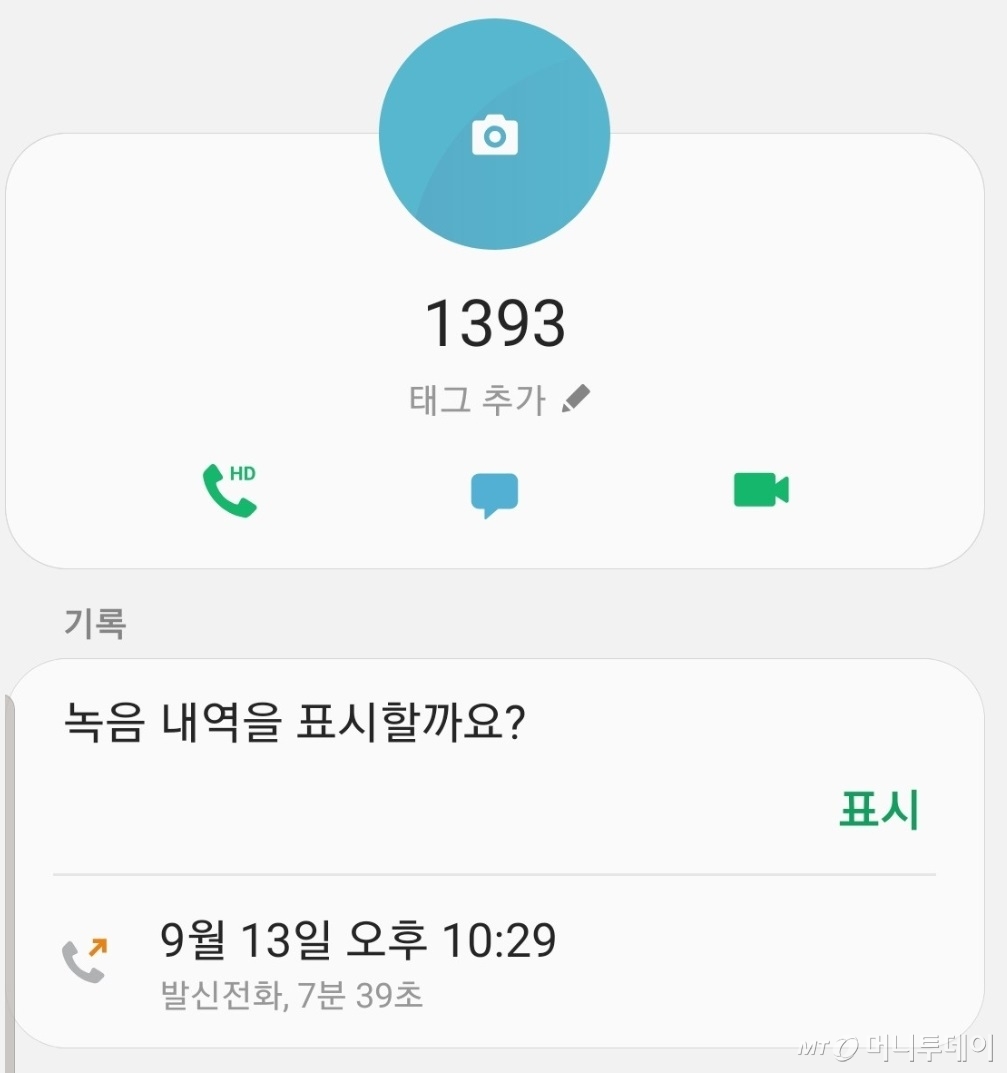Tap 표시 to show recording history
This screenshot has height=1073, width=1007.
click(881, 809)
